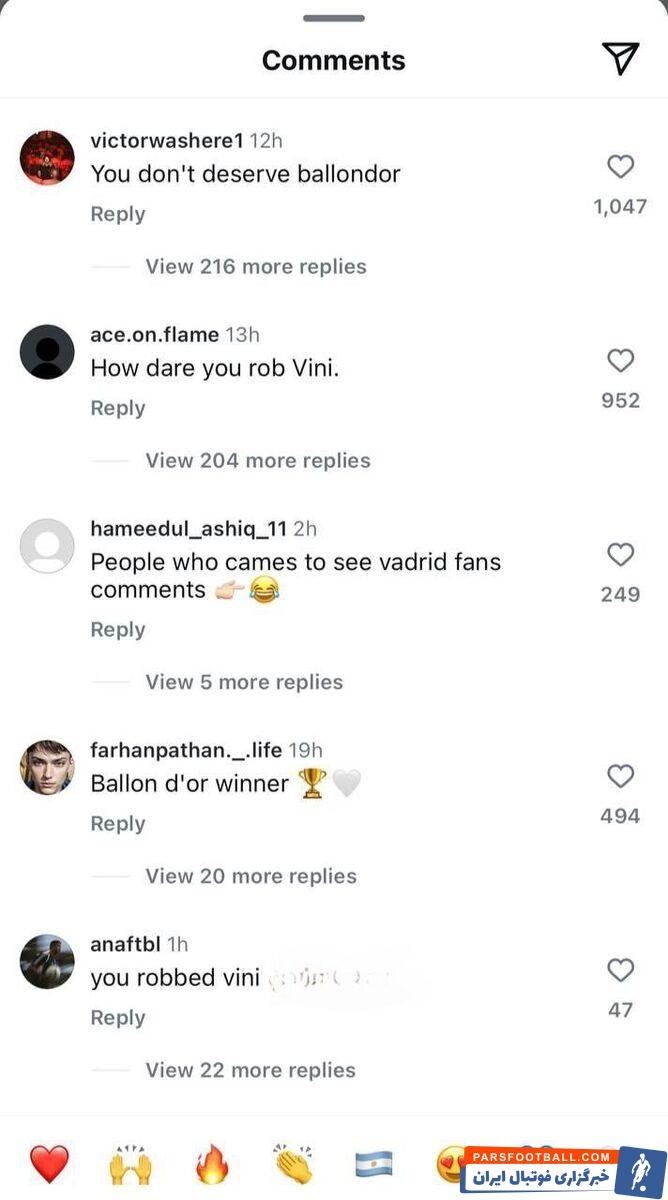The width and height of the screenshot is (668, 1200).
Task: Expand View 204 more replies
Action: [258, 461]
